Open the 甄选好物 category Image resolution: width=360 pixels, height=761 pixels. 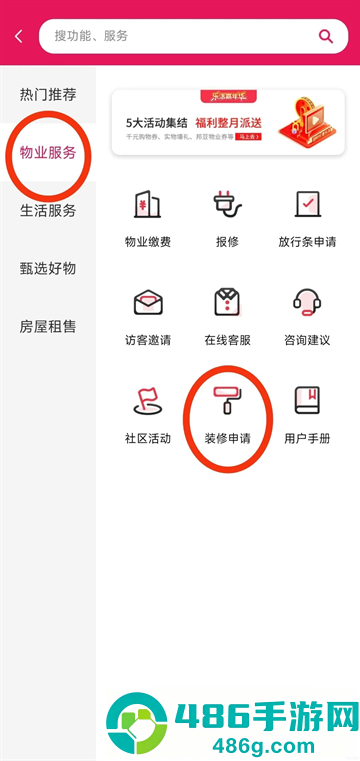click(x=48, y=268)
